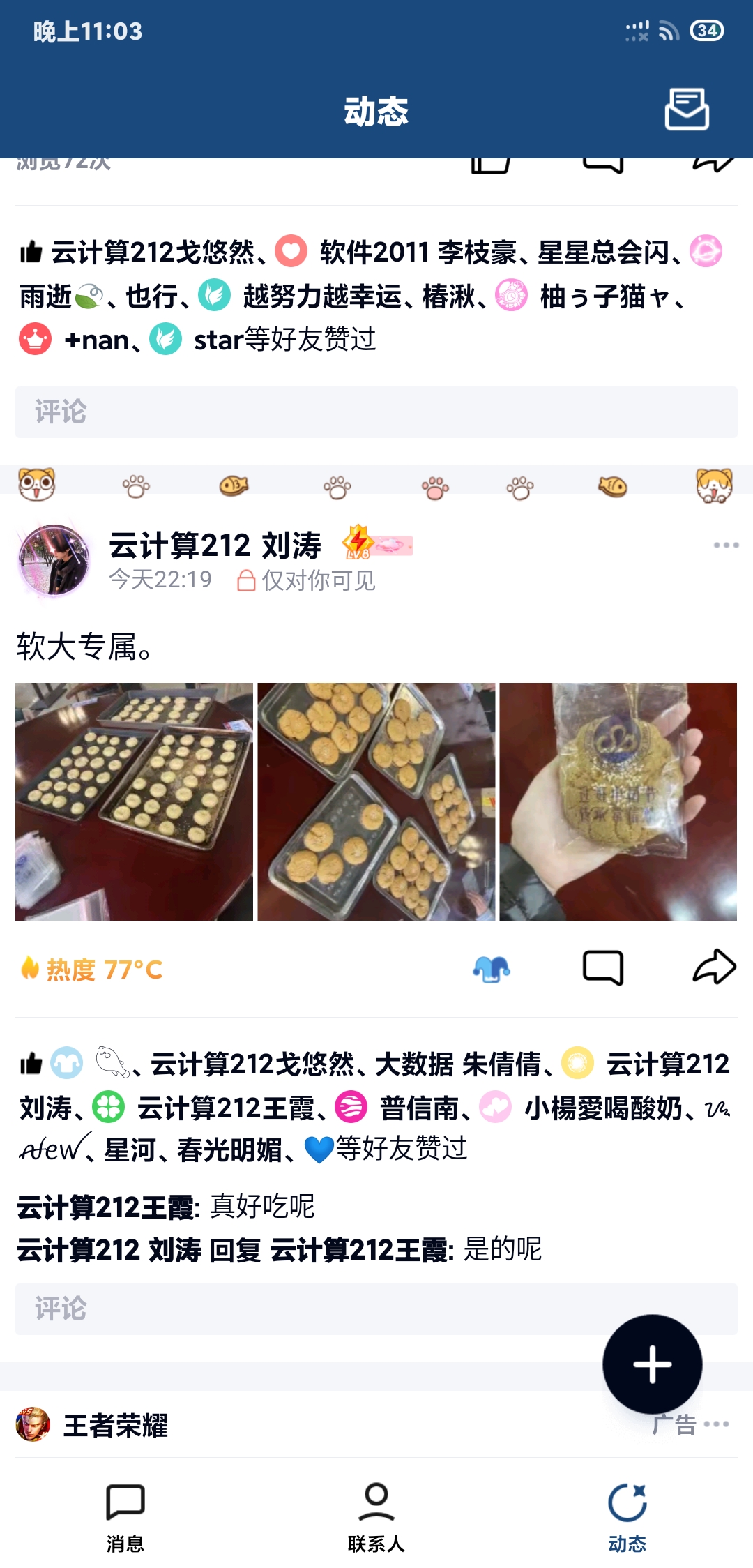Open overflow menu on 刘涛's post
The image size is (753, 1568).
click(x=726, y=545)
